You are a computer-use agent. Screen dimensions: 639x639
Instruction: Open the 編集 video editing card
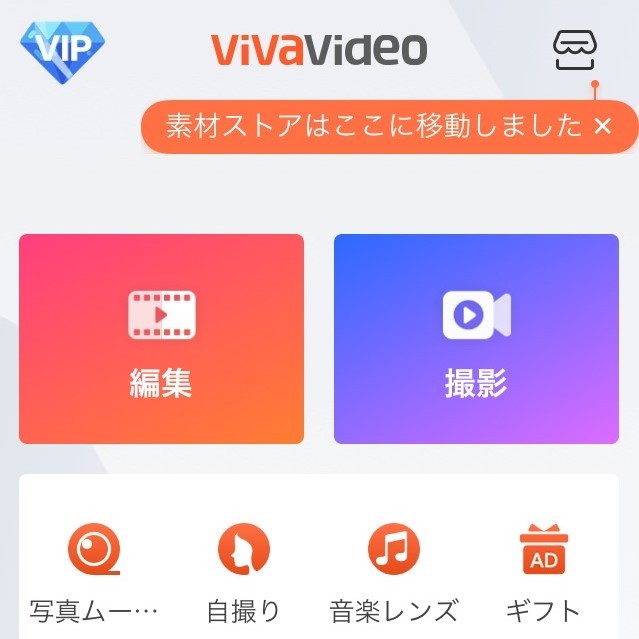pyautogui.click(x=161, y=339)
